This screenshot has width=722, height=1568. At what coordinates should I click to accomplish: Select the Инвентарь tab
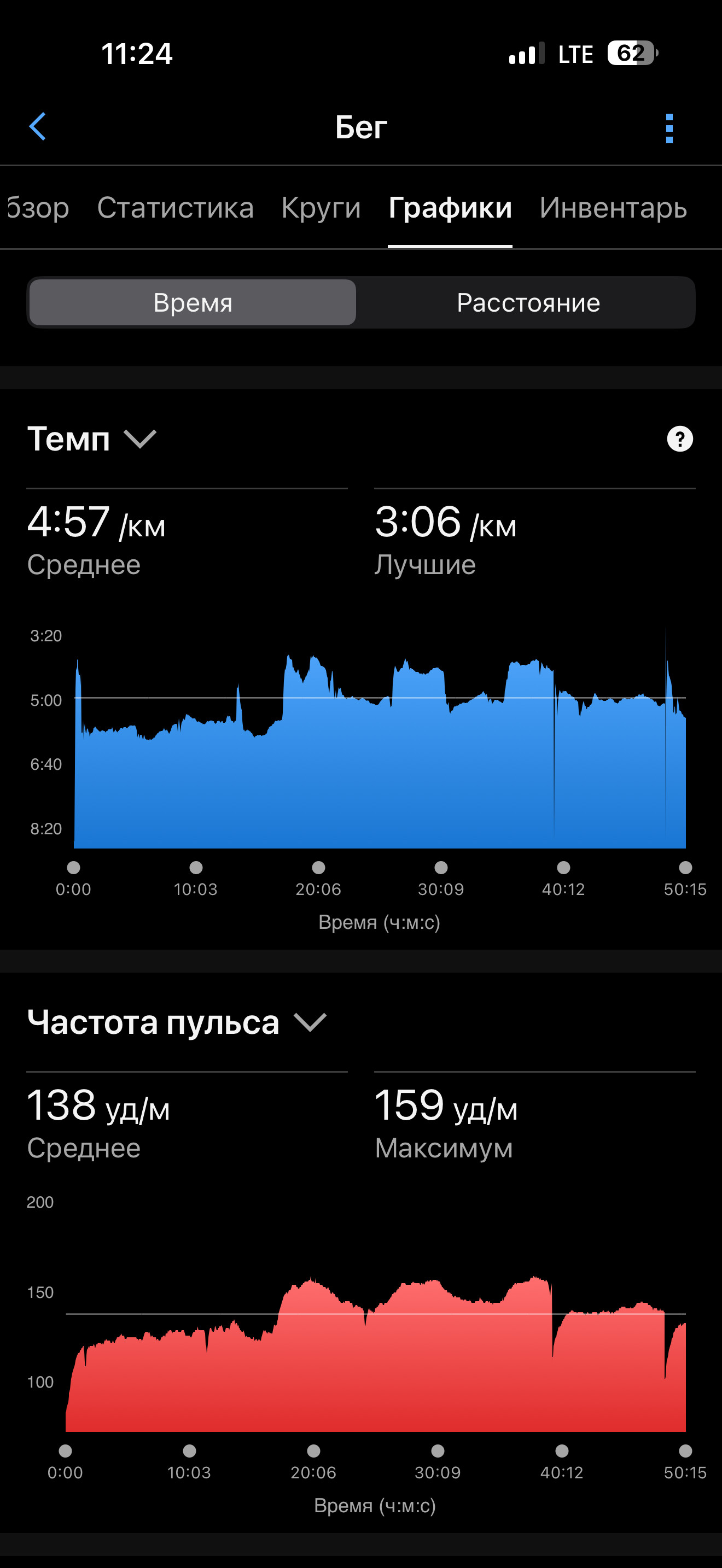coord(613,208)
